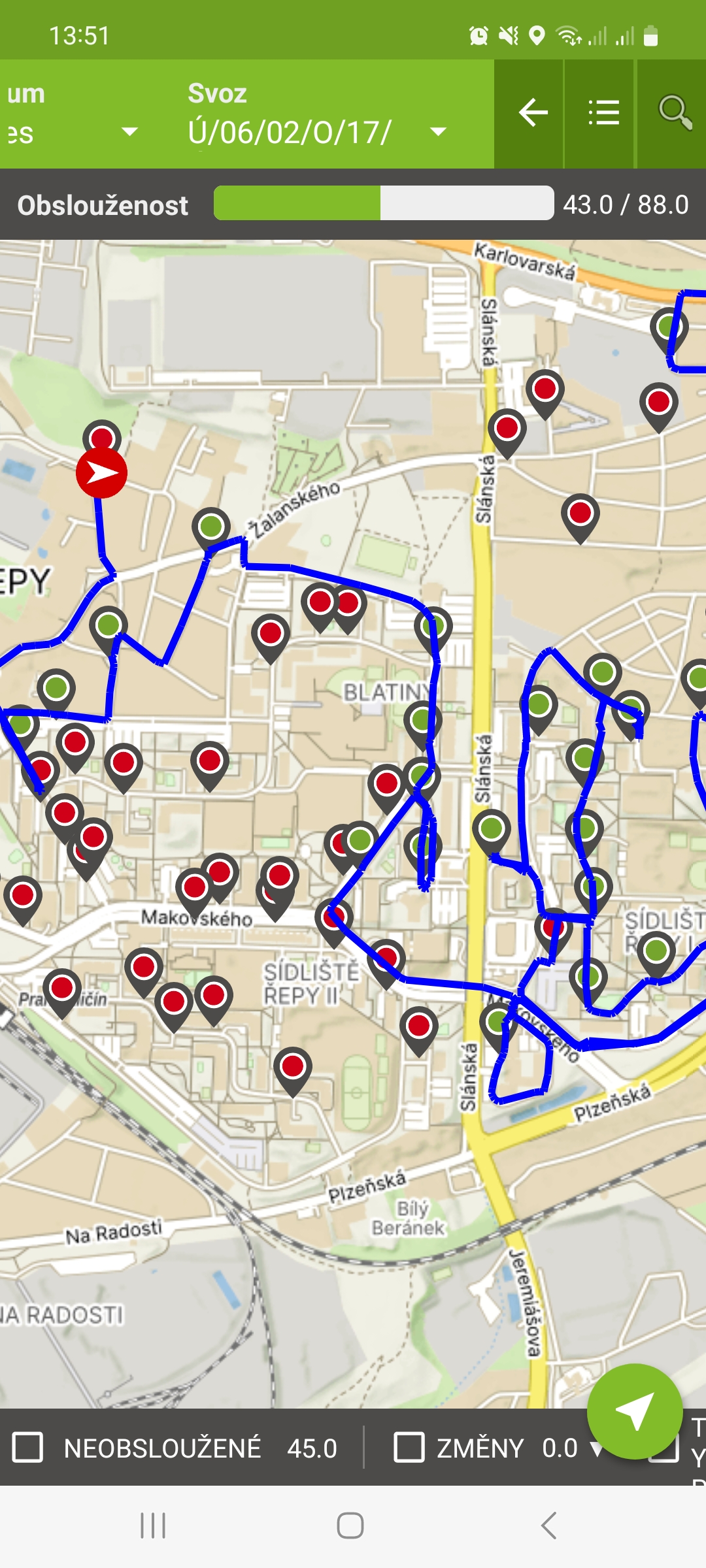This screenshot has width=706, height=1568.
Task: Tap the back arrow in the toolbar
Action: click(x=532, y=113)
